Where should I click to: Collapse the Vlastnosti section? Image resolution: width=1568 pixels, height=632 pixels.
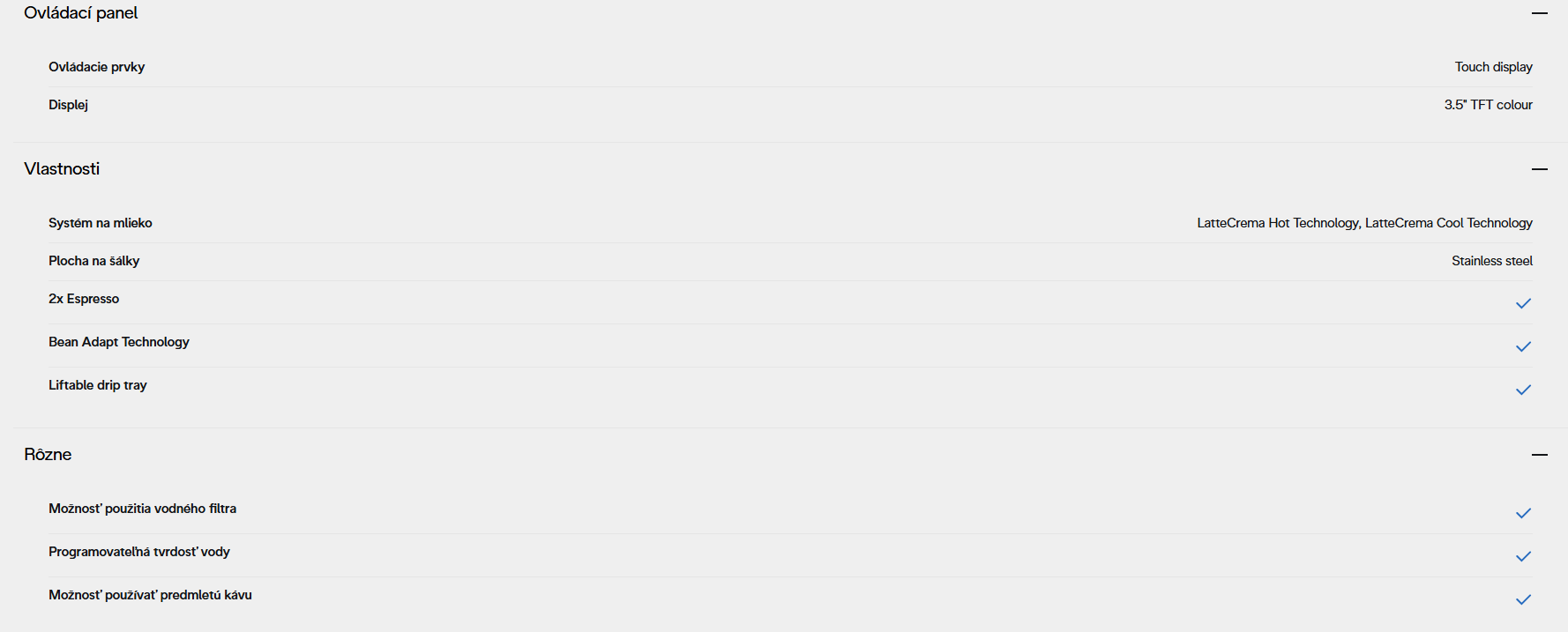(x=1540, y=169)
